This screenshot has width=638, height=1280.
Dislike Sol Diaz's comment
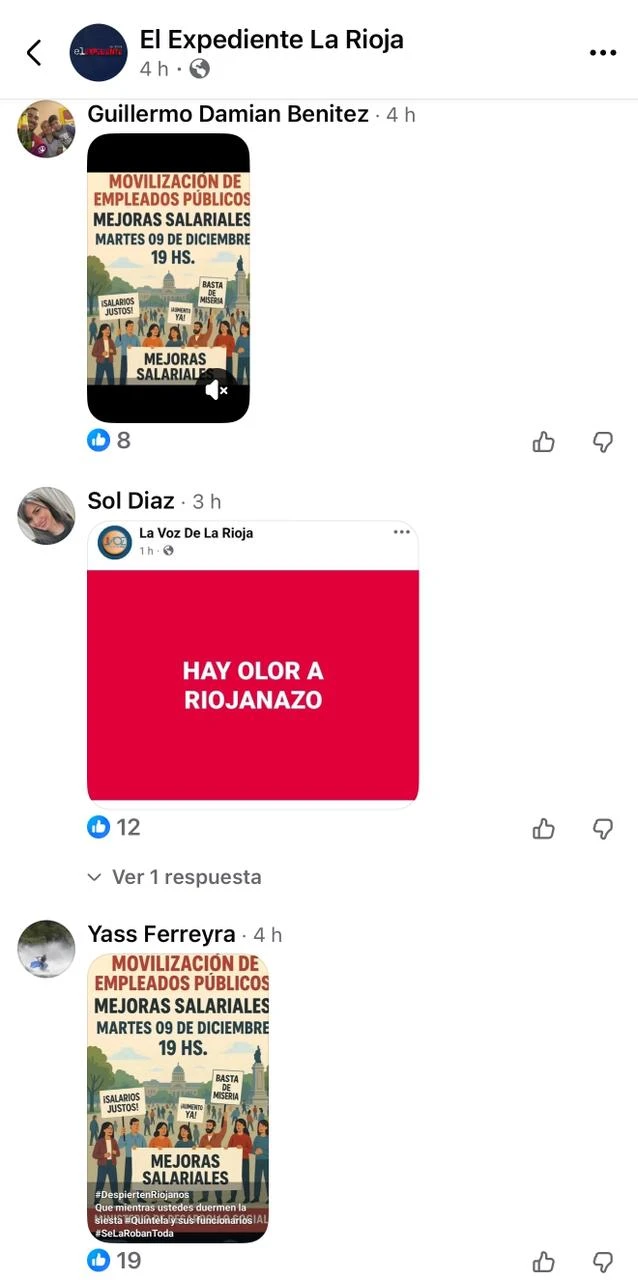[x=602, y=828]
